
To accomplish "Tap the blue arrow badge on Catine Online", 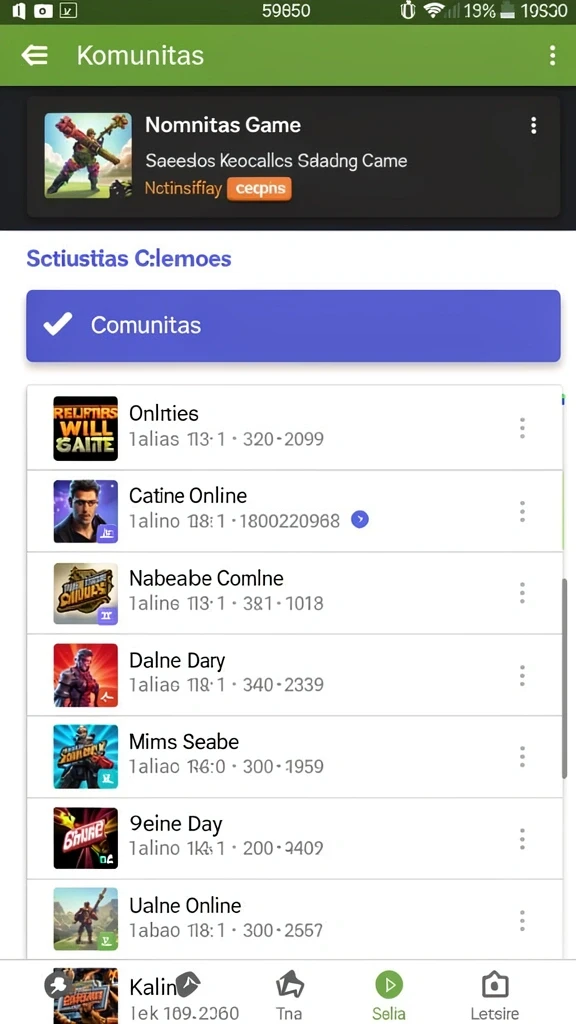I will click(360, 520).
